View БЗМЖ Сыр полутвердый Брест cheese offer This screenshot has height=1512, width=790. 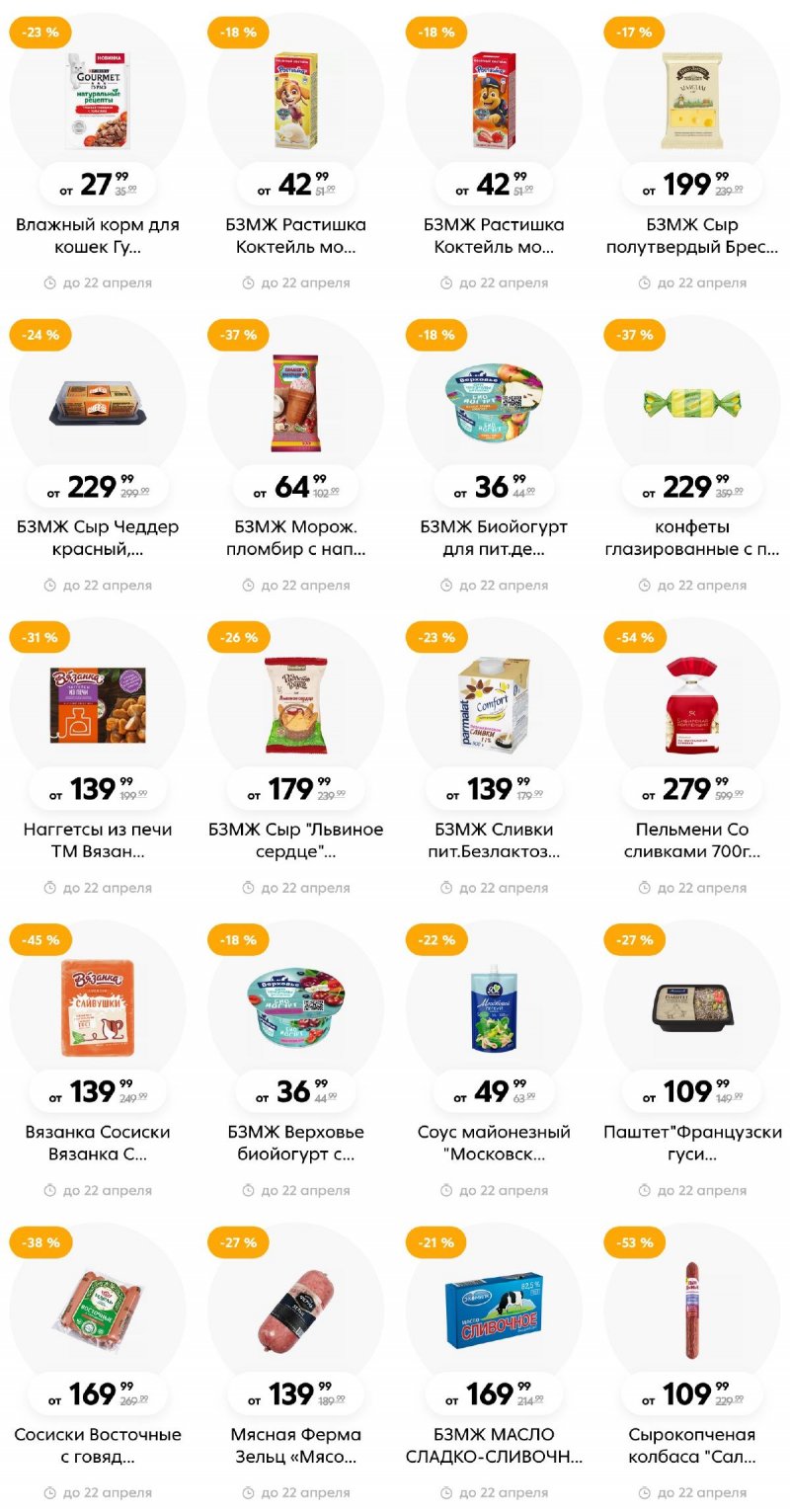coord(691,99)
